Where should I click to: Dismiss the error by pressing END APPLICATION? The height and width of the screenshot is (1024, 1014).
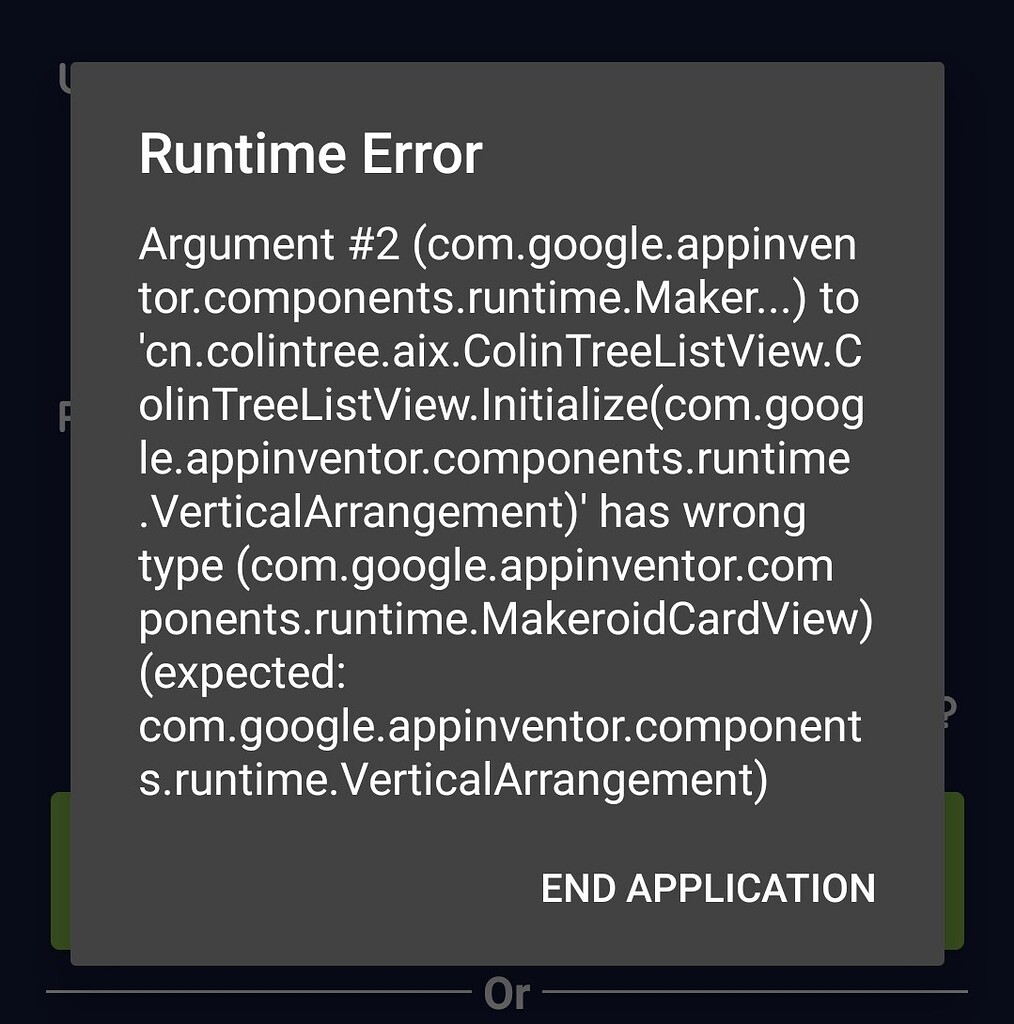point(708,888)
